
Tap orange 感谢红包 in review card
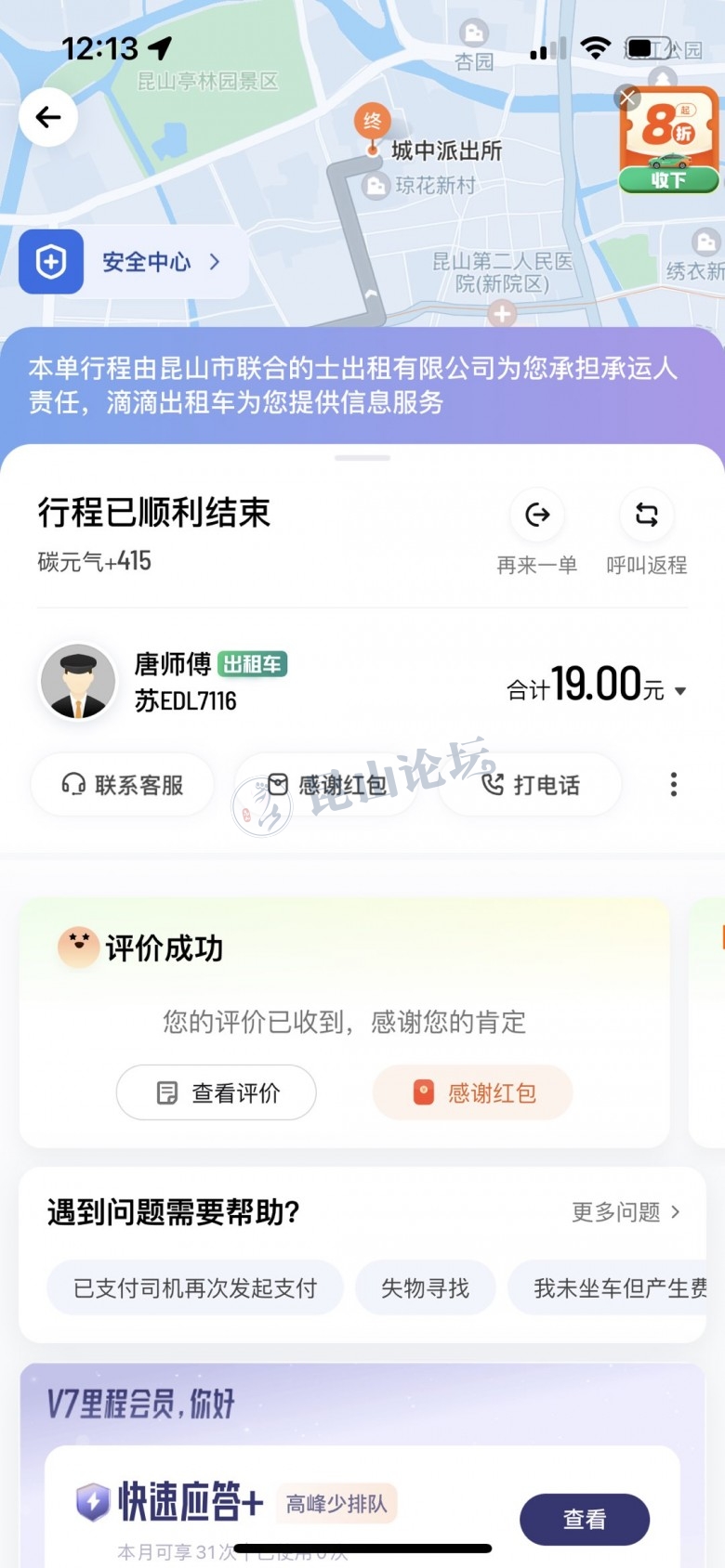click(x=473, y=1092)
